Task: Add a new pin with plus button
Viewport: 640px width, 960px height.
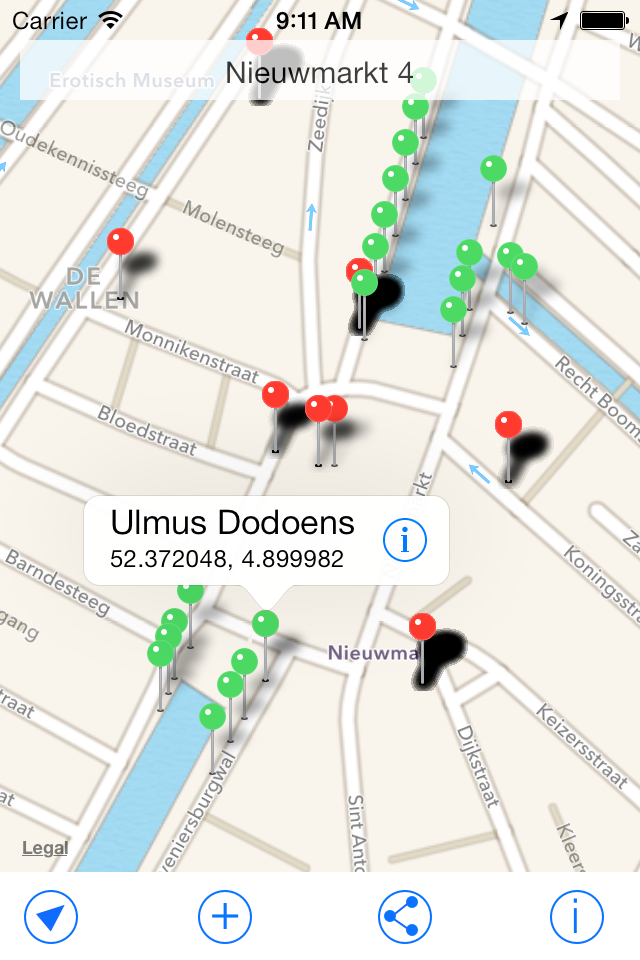Action: 225,916
